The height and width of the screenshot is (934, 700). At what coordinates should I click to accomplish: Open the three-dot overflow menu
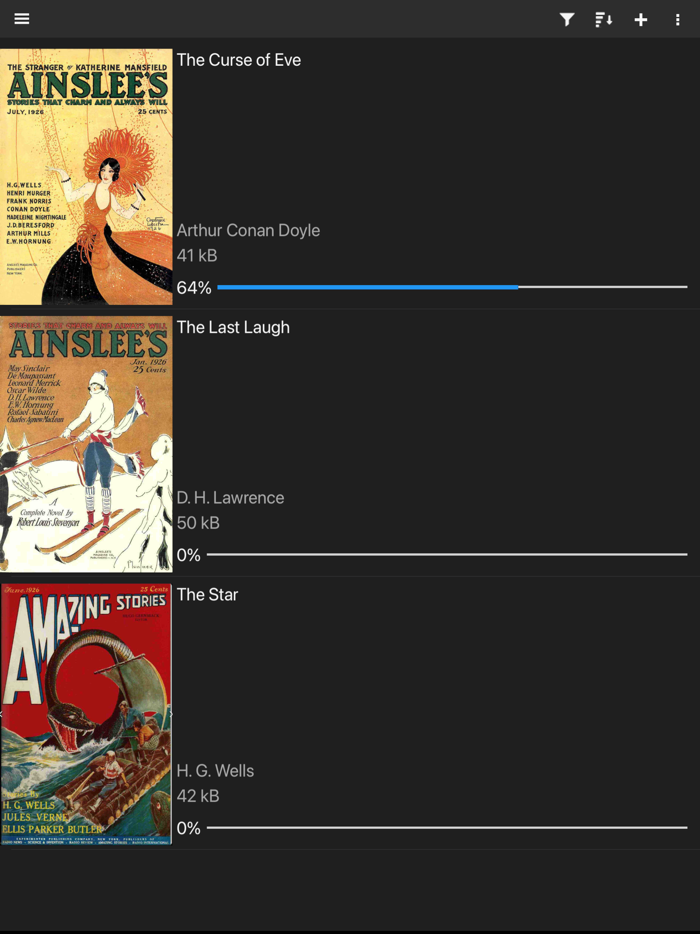tap(677, 19)
